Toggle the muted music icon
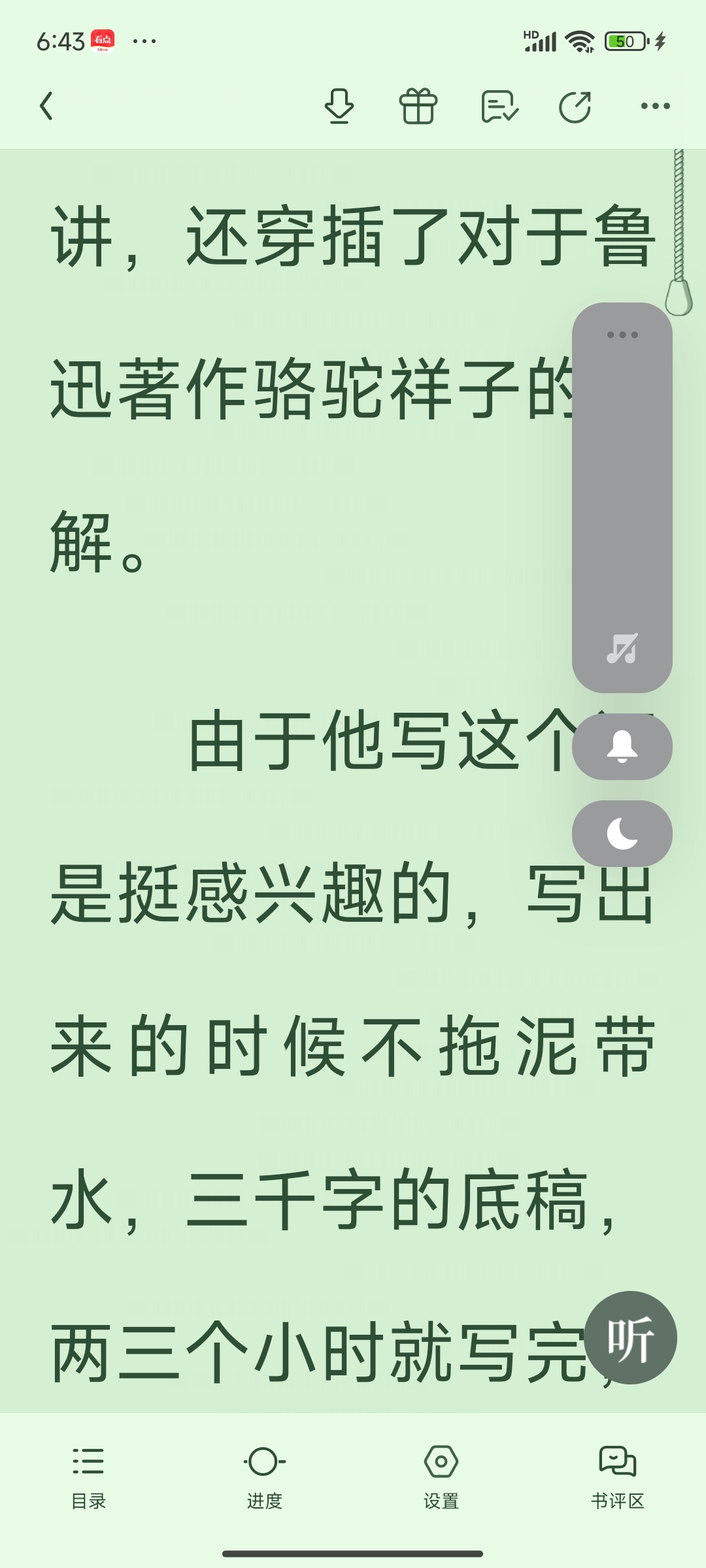The height and width of the screenshot is (1568, 706). click(x=622, y=648)
